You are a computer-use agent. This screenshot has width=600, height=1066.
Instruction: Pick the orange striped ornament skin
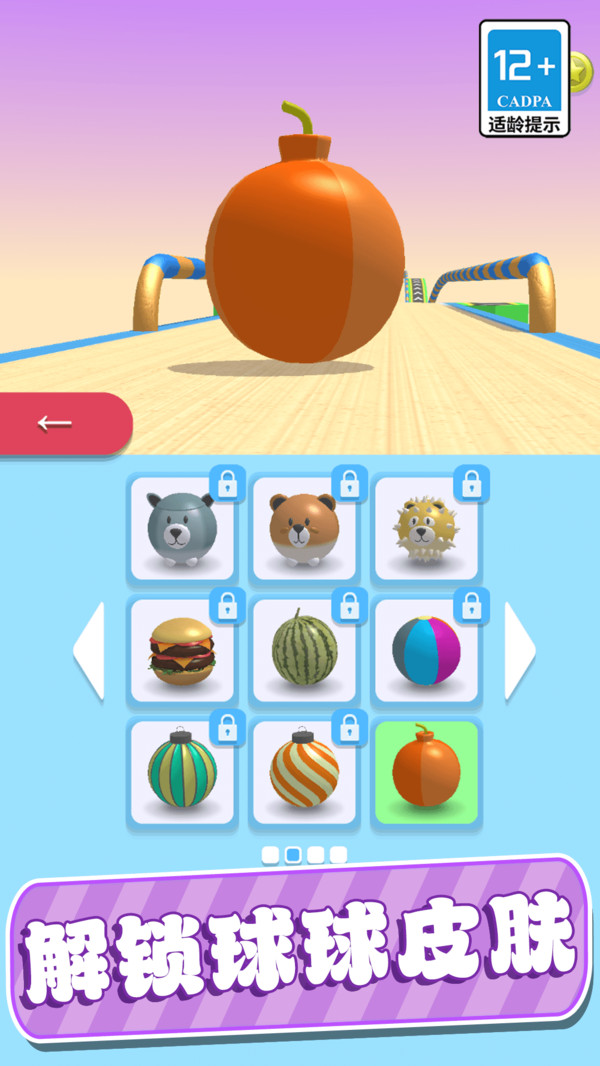click(x=303, y=772)
